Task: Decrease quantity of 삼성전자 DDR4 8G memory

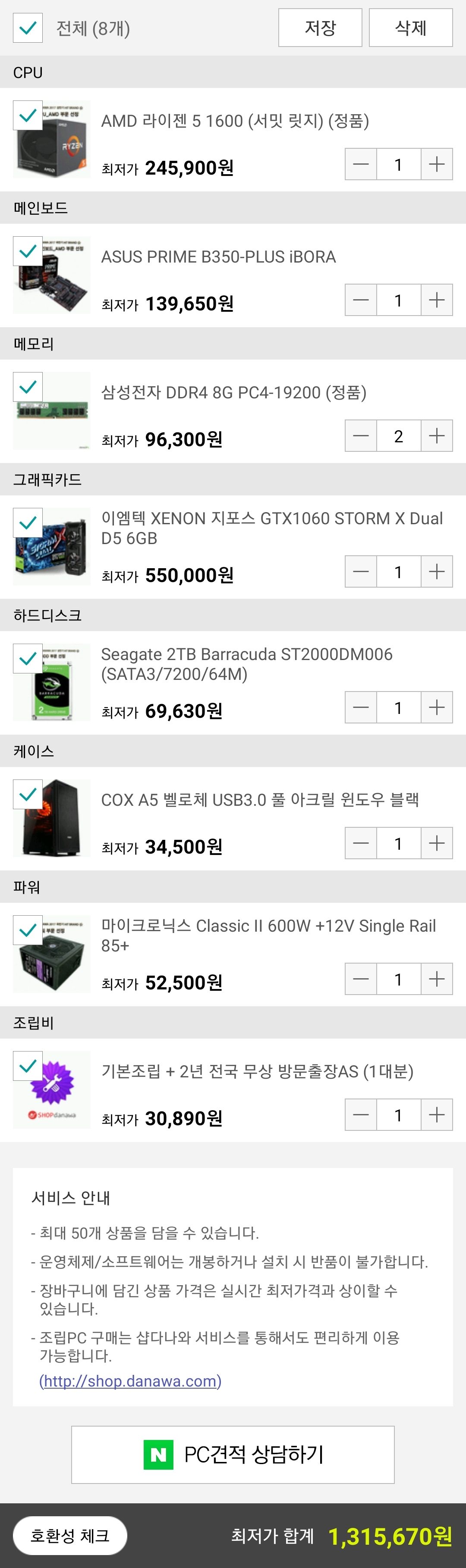Action: tap(361, 436)
